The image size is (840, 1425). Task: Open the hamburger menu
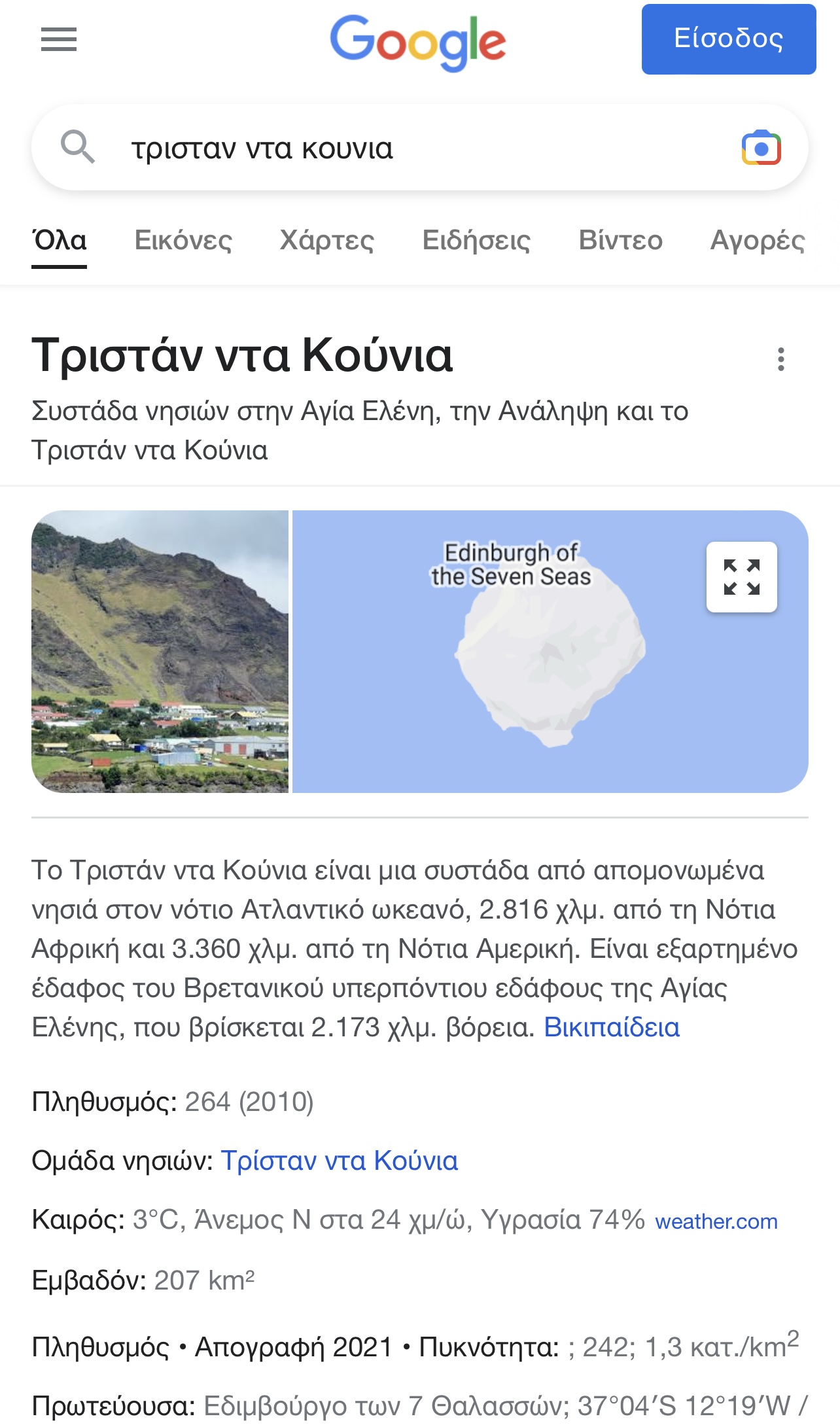point(59,40)
